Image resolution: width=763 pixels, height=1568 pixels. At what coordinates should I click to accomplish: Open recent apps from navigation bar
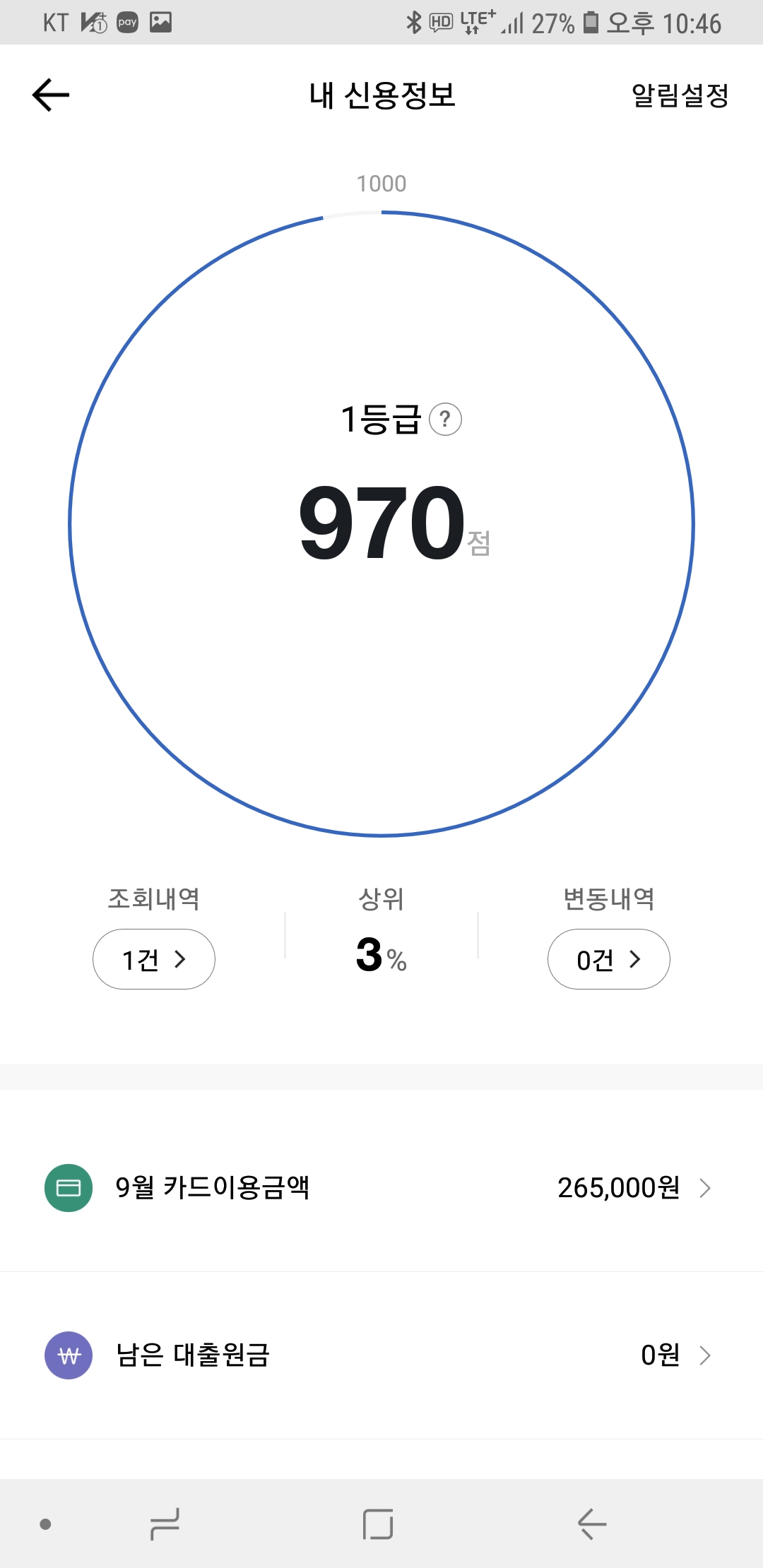(x=165, y=1524)
